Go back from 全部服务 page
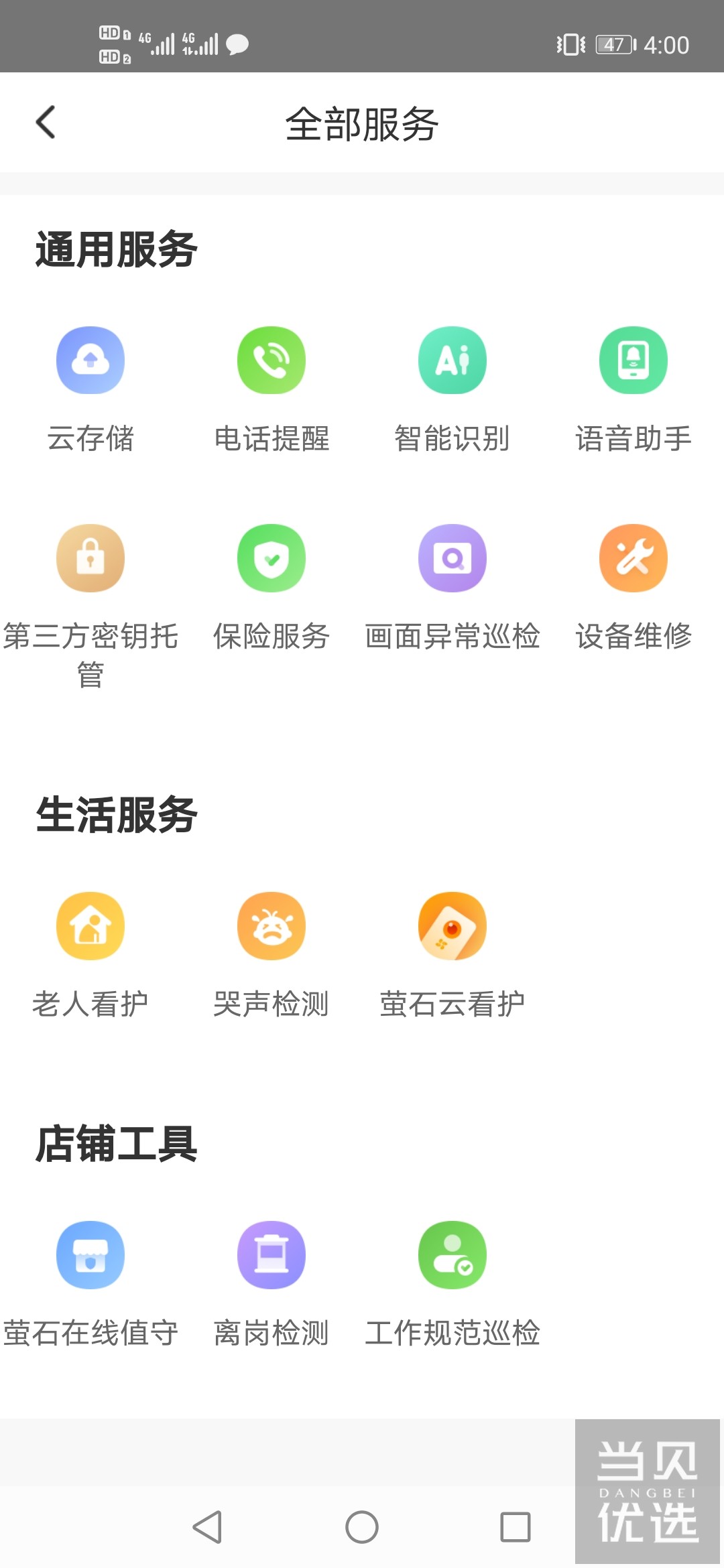The image size is (724, 1568). click(x=45, y=123)
